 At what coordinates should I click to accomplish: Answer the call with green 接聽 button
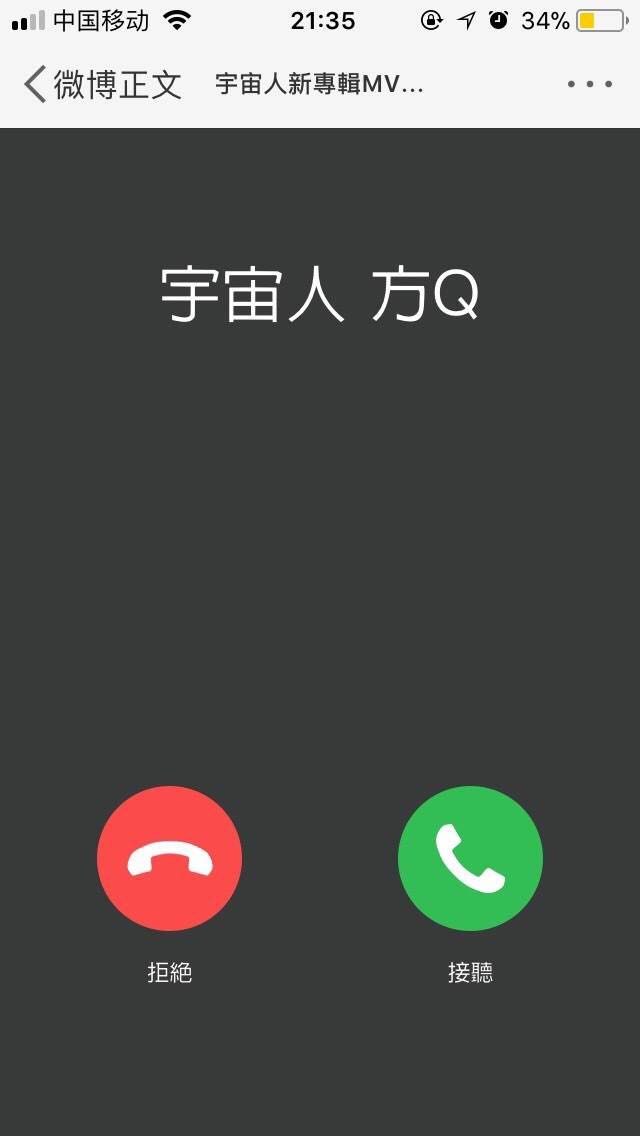coord(470,858)
